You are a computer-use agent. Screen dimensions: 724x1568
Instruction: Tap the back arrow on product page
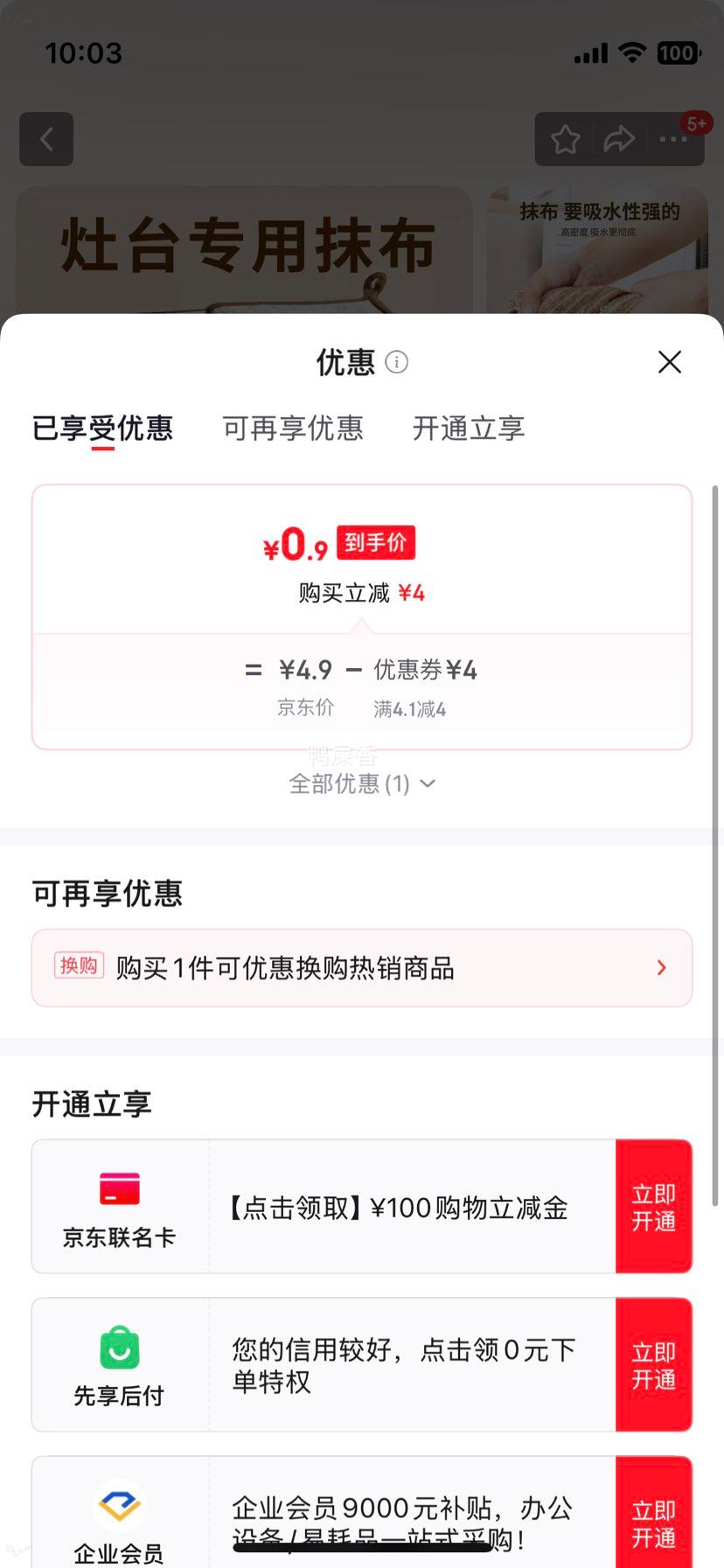[46, 139]
